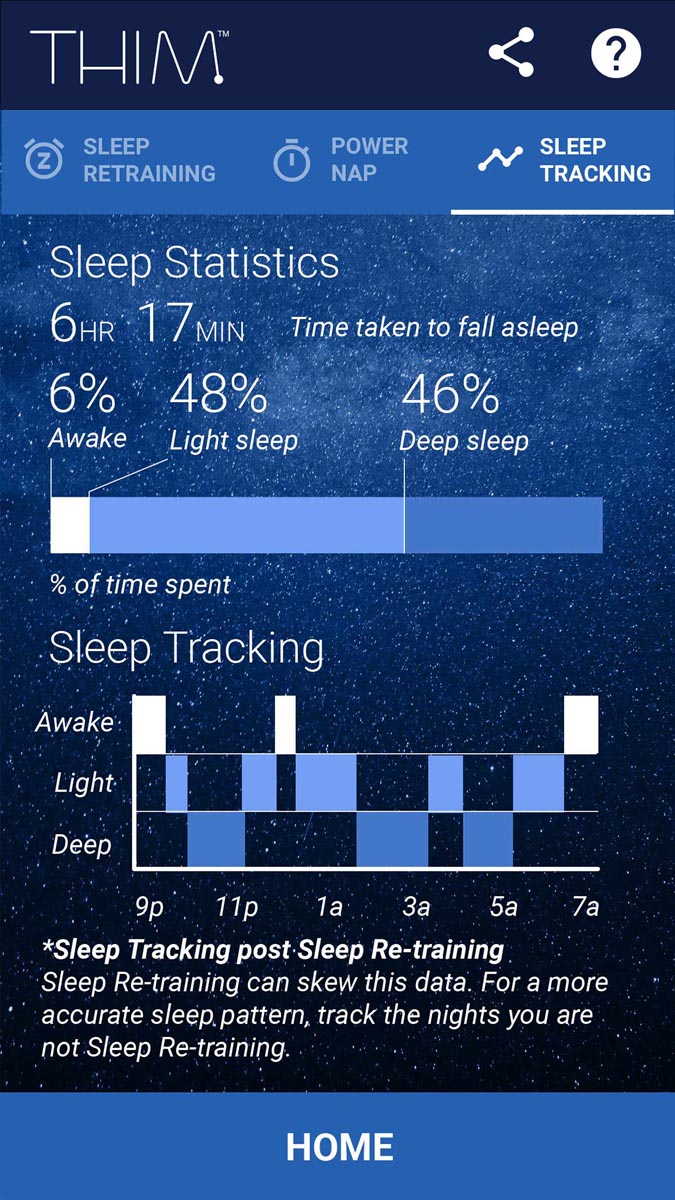Share the sleep statistics
675x1200 pixels.
tap(511, 53)
